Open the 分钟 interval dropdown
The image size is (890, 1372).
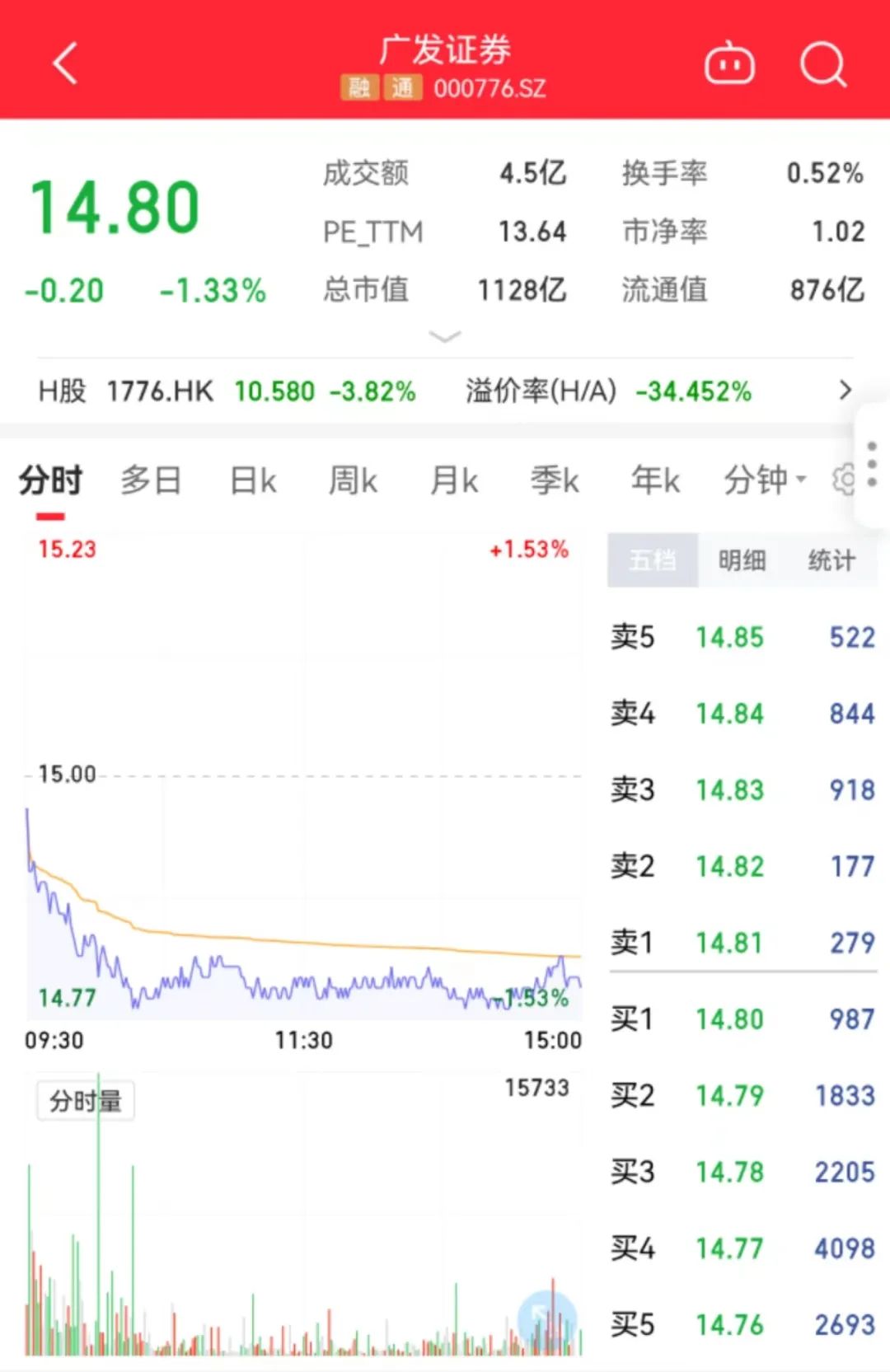click(x=764, y=480)
